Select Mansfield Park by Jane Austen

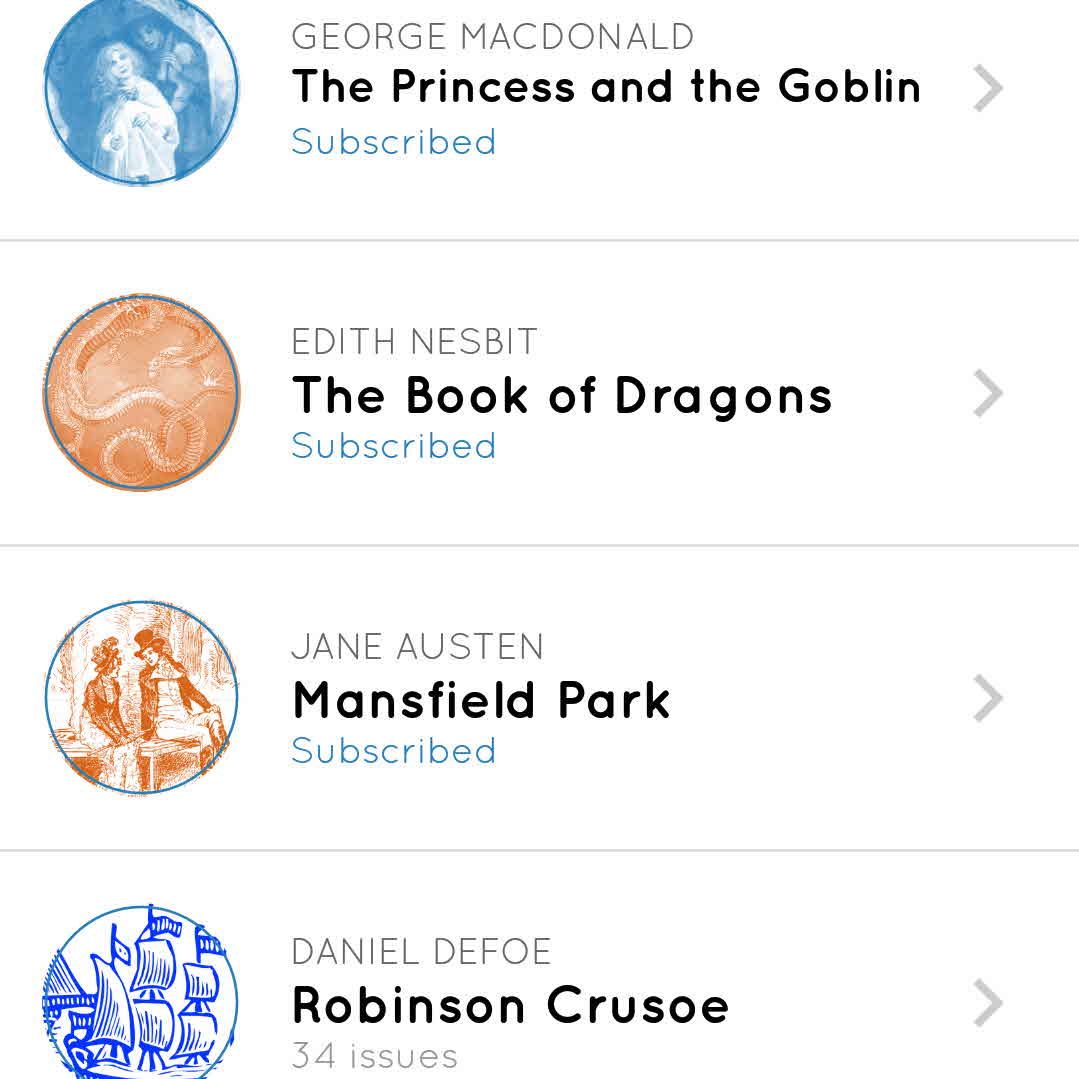click(x=481, y=700)
